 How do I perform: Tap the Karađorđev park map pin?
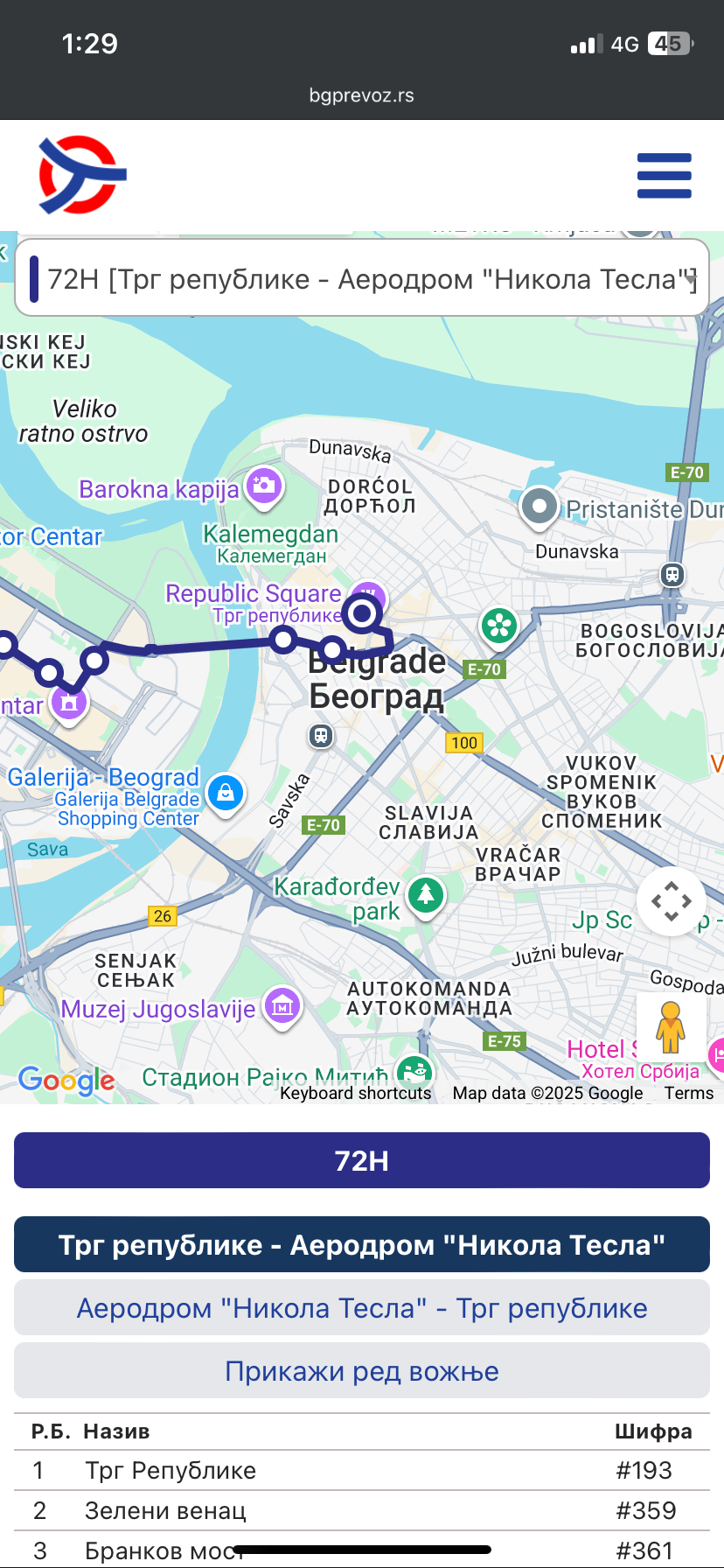click(426, 894)
